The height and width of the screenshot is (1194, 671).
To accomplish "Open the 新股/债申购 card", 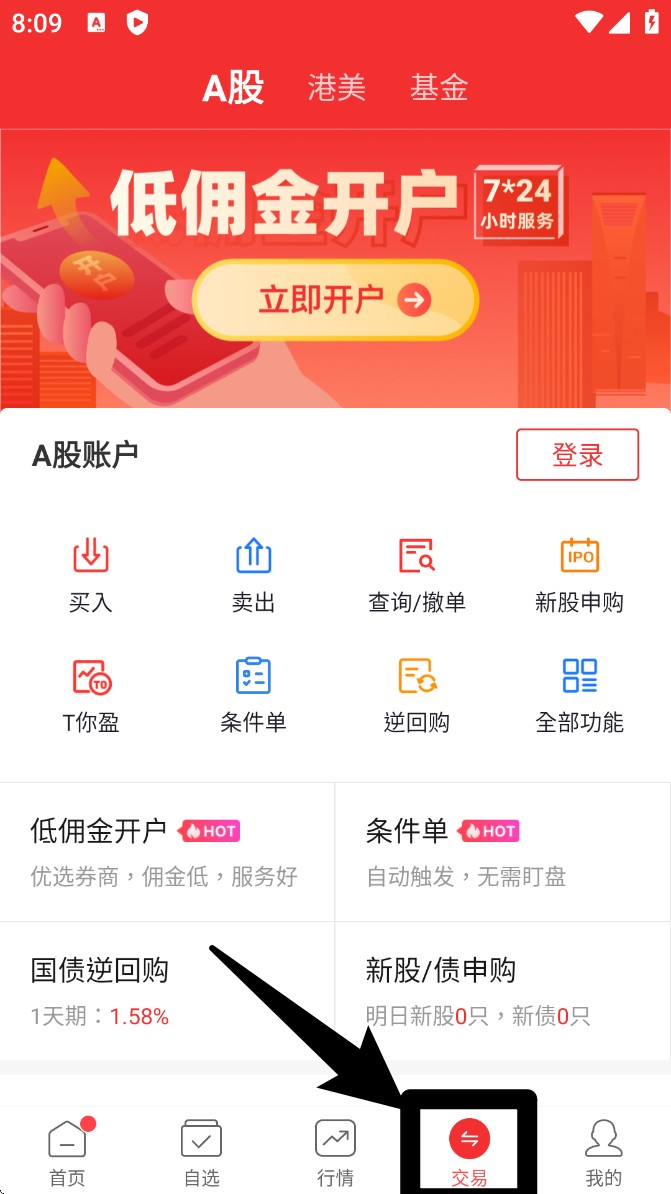I will (x=502, y=990).
